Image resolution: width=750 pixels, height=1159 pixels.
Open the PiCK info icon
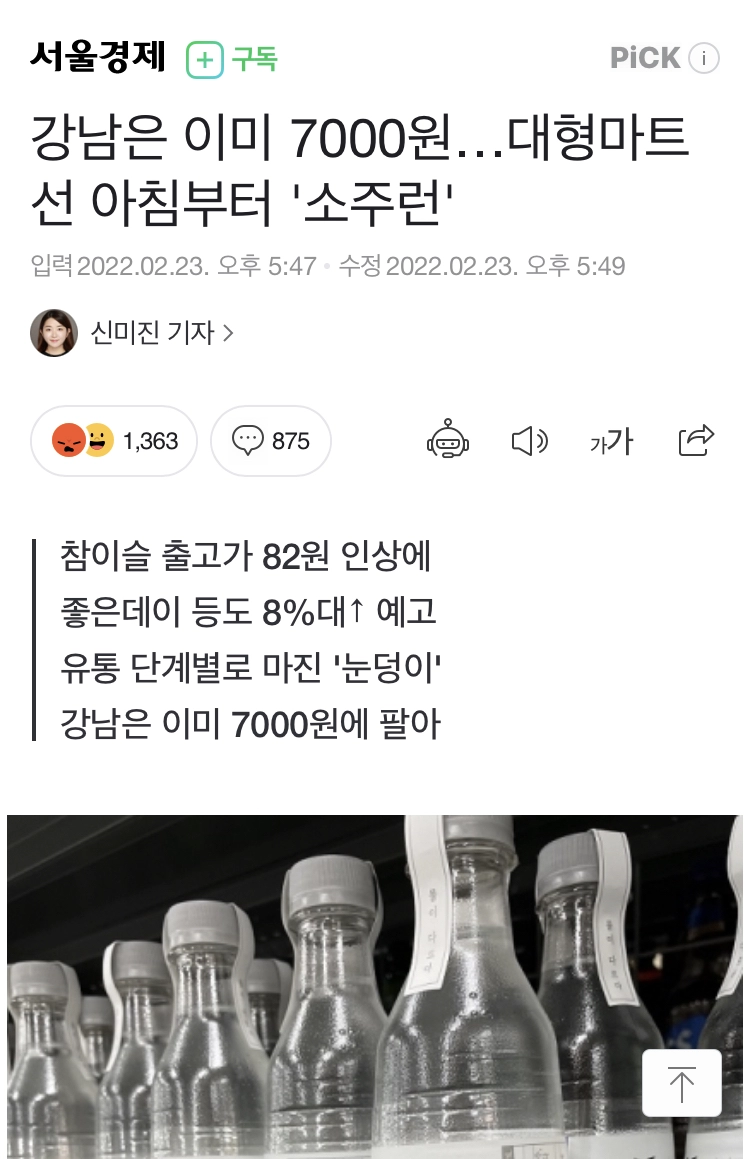click(704, 58)
